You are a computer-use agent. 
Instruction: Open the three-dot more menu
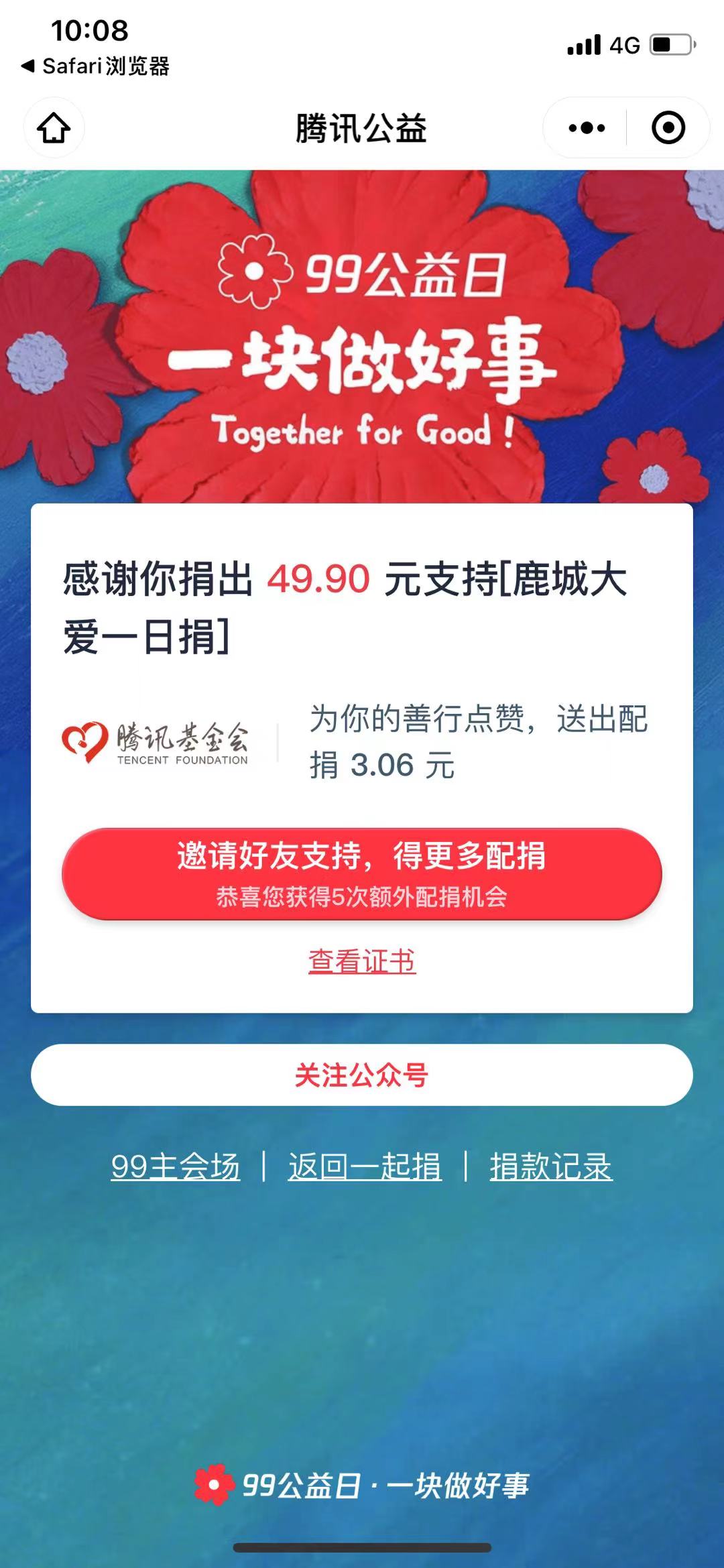[x=587, y=128]
